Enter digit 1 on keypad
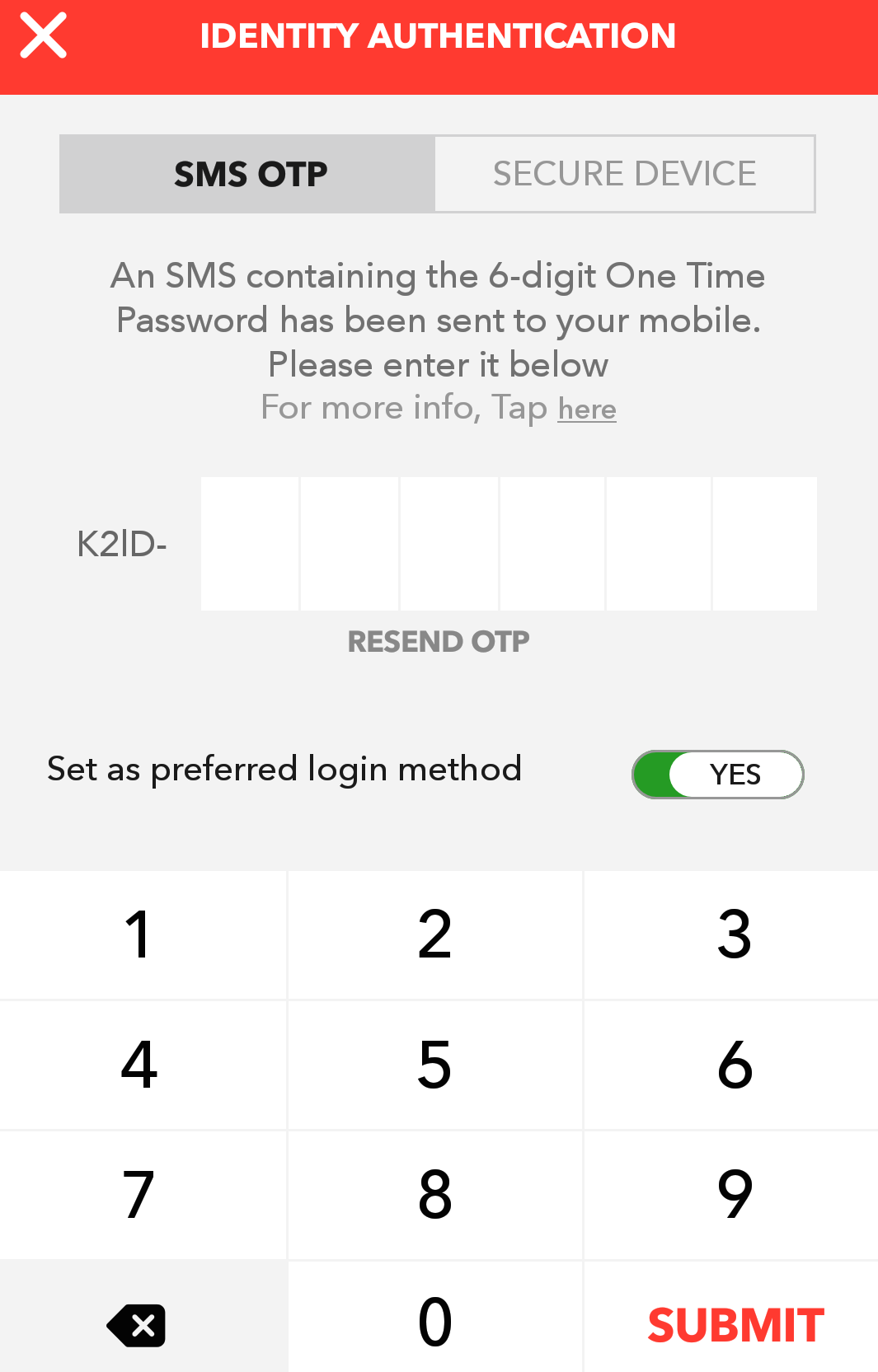This screenshot has width=878, height=1372. click(140, 935)
